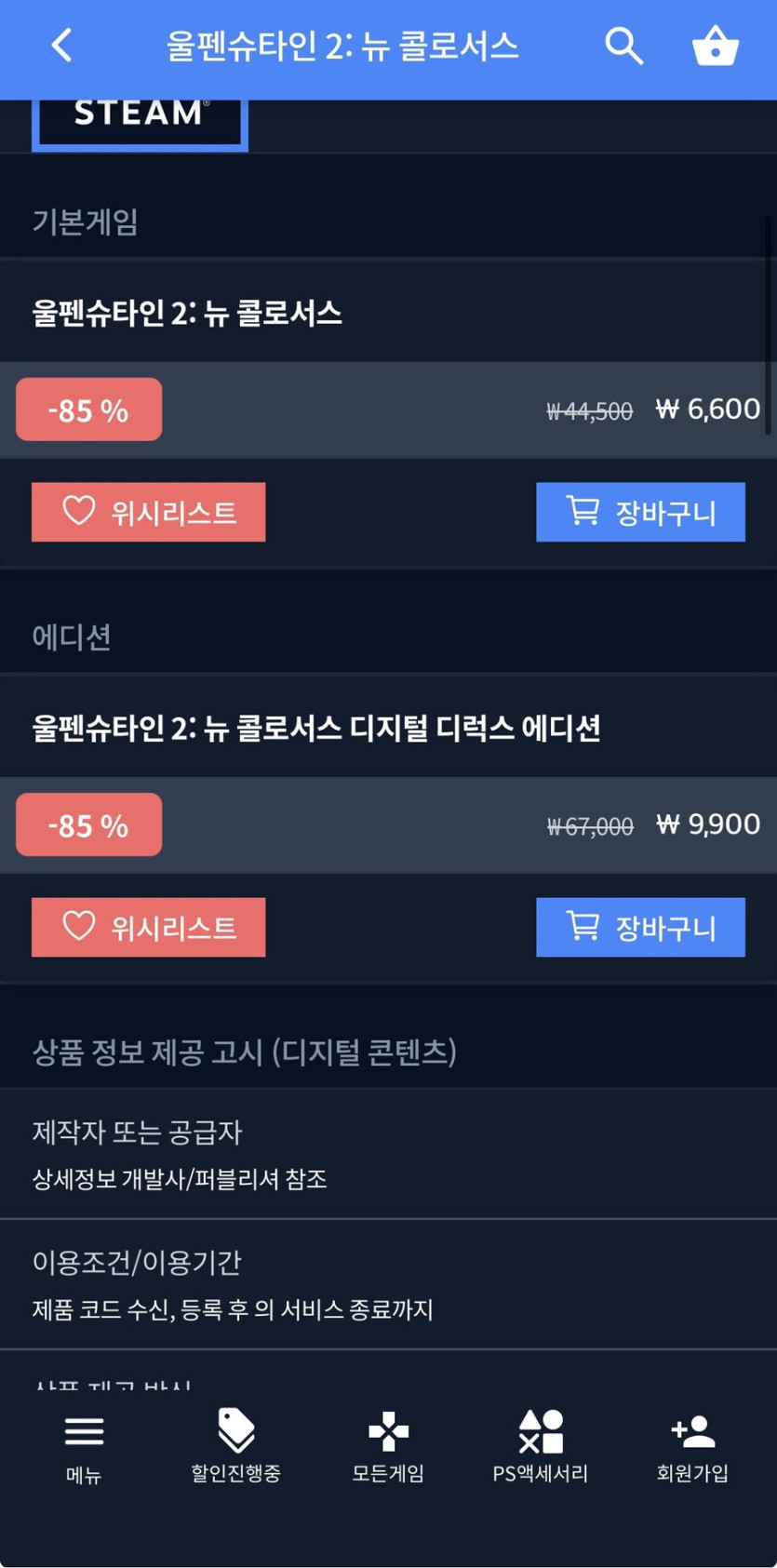Tap the back arrow to previous page
The width and height of the screenshot is (777, 1568).
tap(60, 45)
